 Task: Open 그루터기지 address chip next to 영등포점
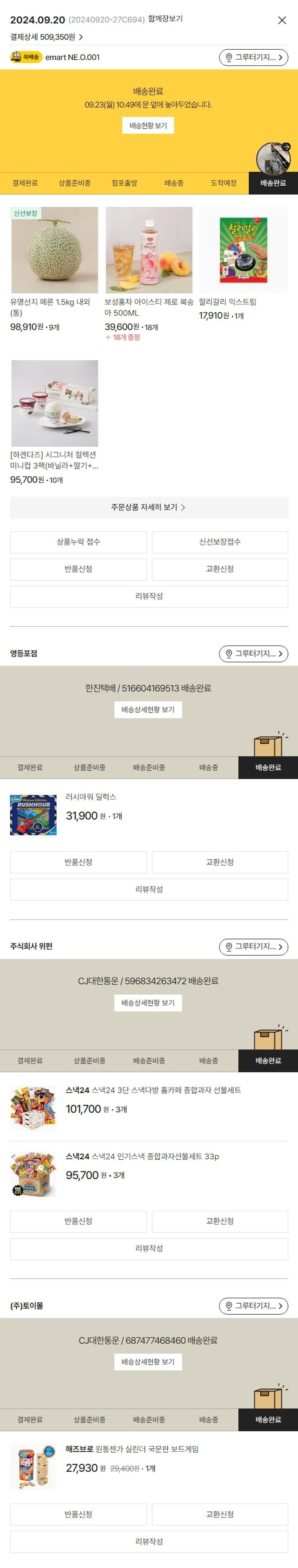[x=253, y=654]
